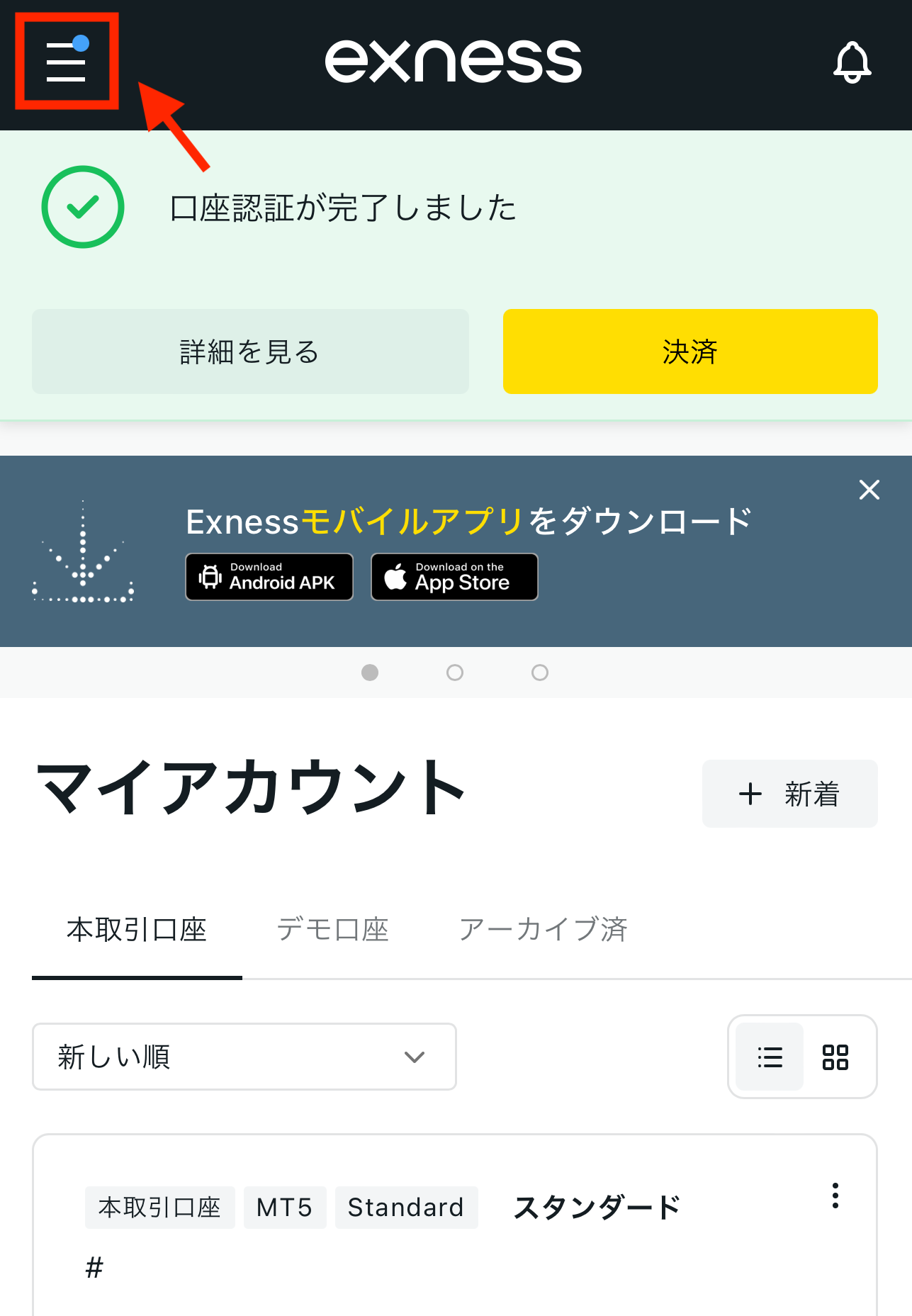This screenshot has height=1316, width=912.
Task: Tap the yellow 決済 button
Action: pos(689,352)
